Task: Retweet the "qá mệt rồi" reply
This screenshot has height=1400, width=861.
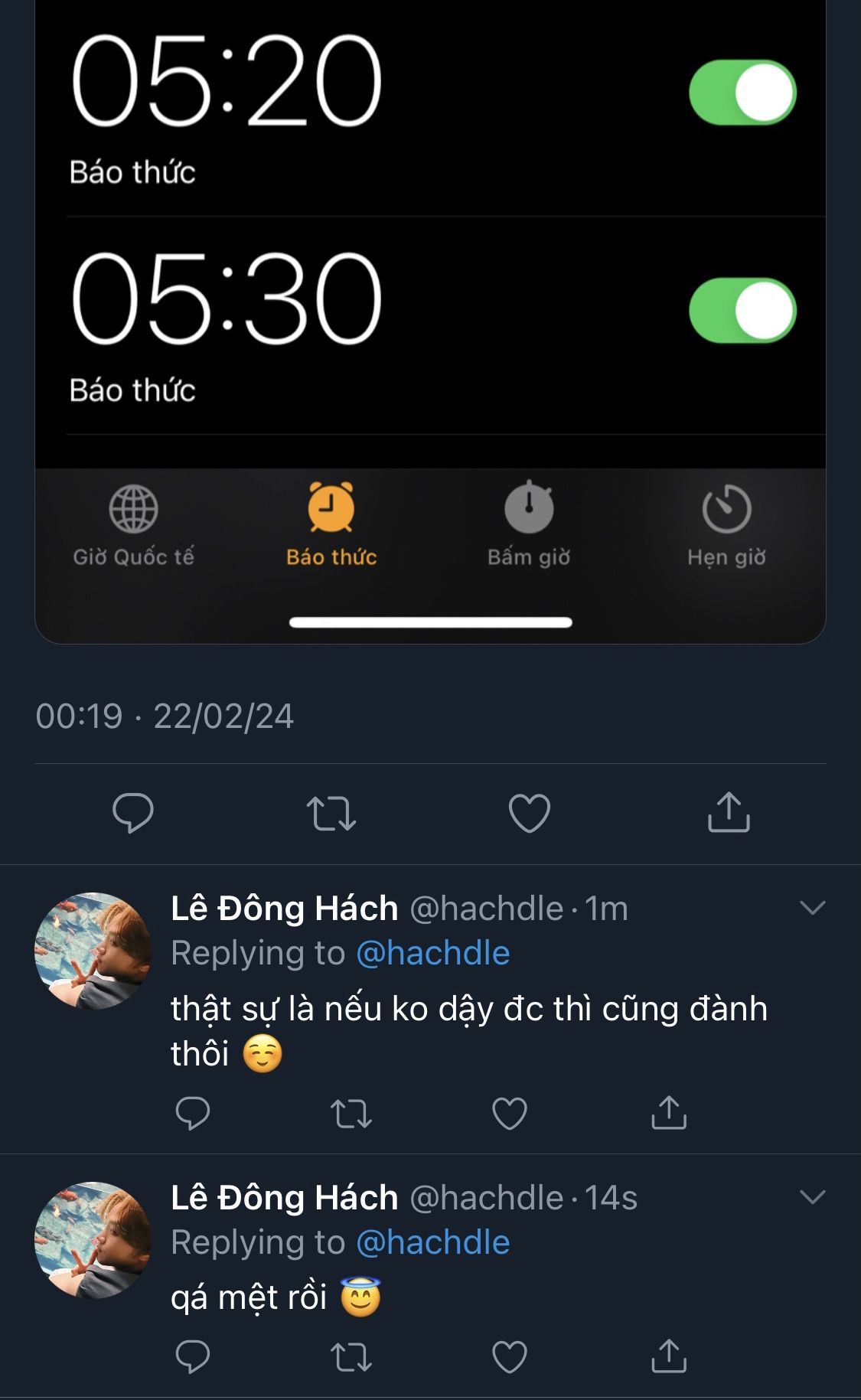Action: [351, 1357]
